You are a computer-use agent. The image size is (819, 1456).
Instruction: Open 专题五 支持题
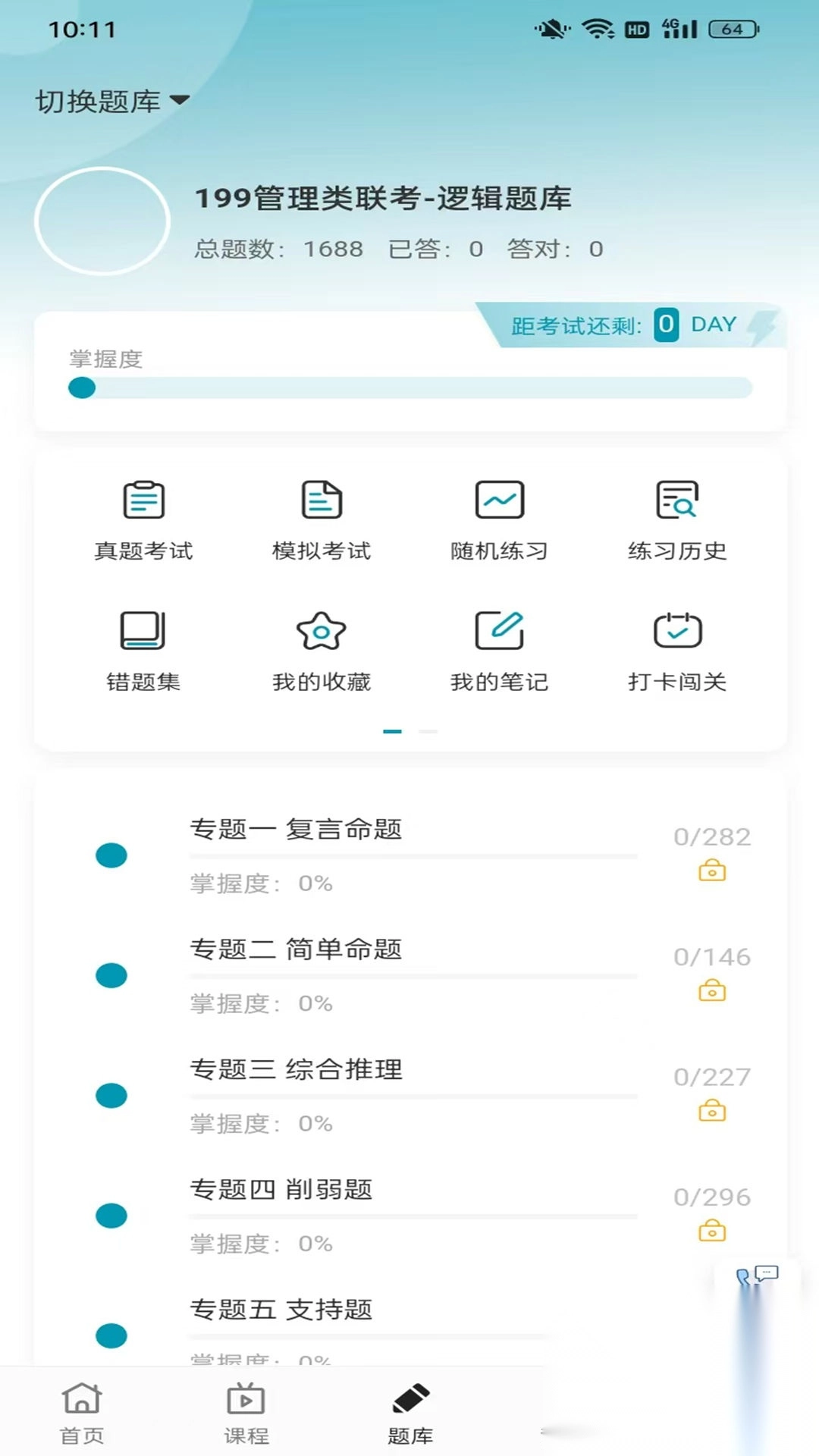tap(281, 1310)
